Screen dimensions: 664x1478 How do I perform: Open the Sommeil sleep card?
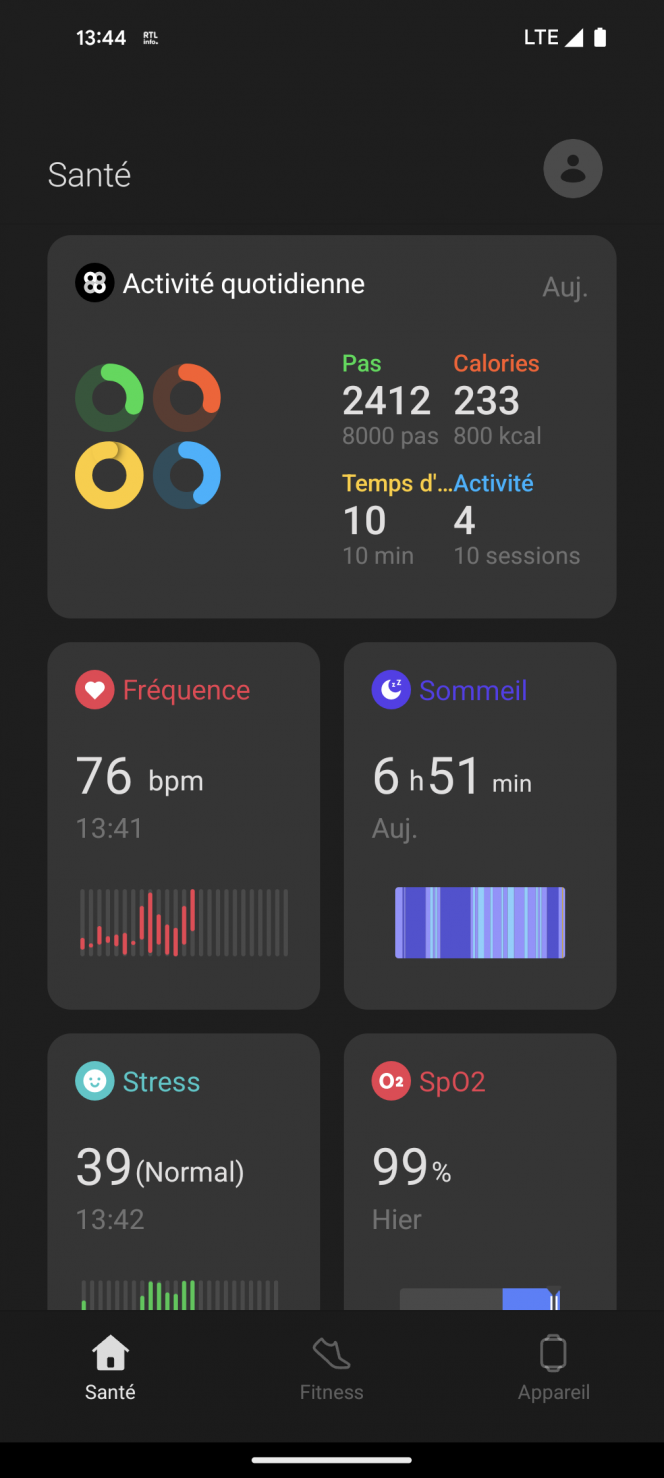click(x=479, y=825)
